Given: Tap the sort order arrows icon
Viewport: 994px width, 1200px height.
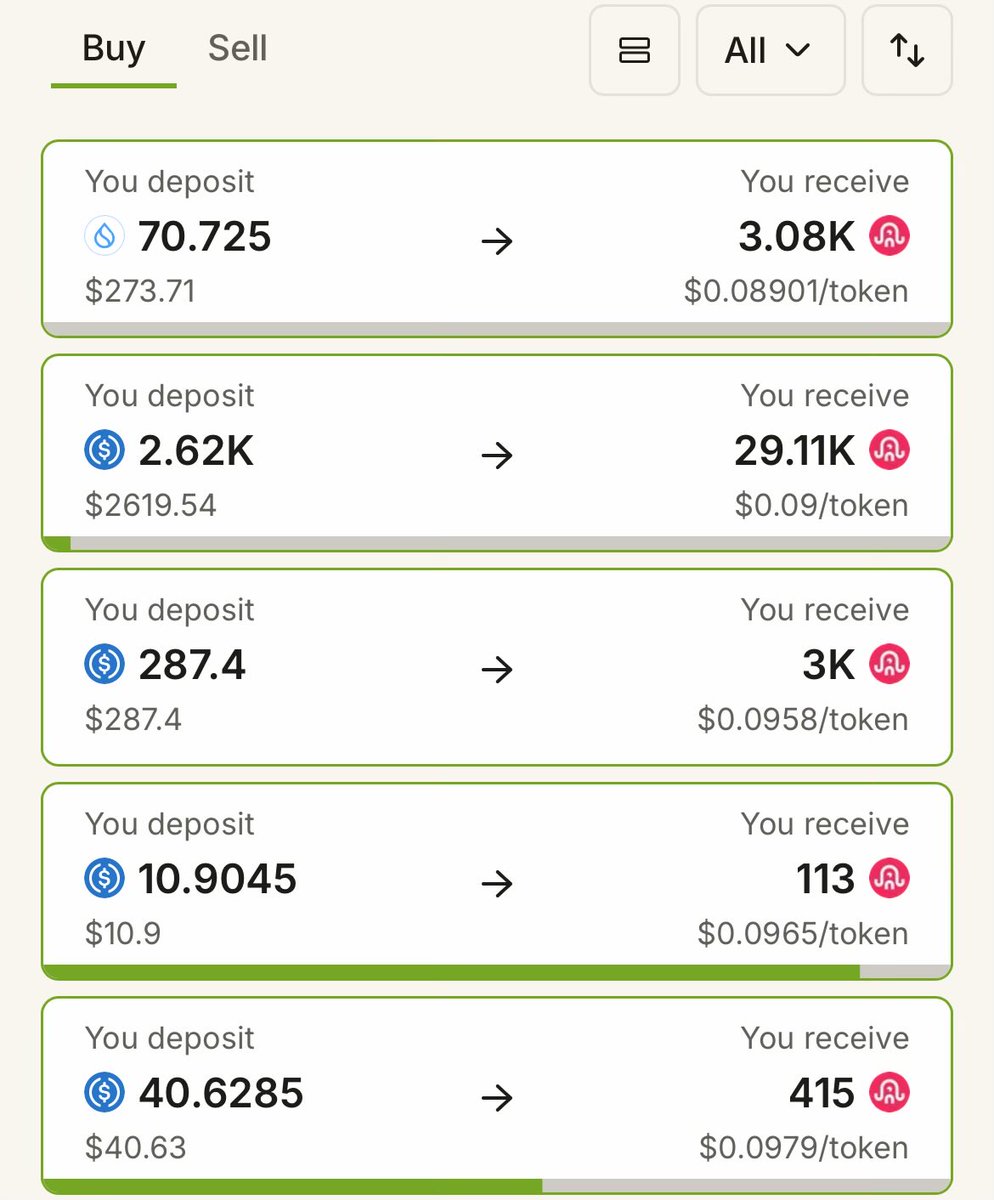Looking at the screenshot, I should click(x=907, y=50).
